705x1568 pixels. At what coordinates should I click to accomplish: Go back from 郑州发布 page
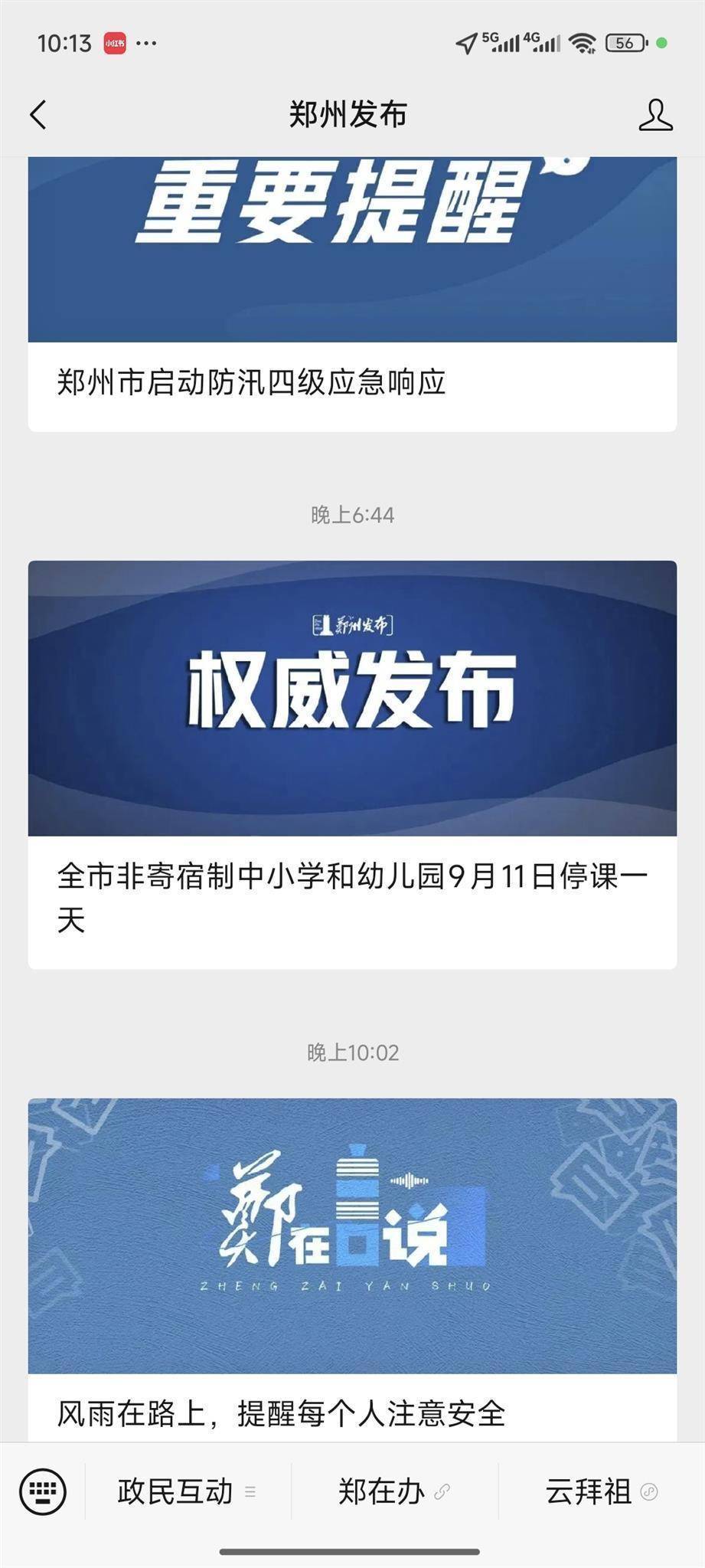pyautogui.click(x=38, y=115)
